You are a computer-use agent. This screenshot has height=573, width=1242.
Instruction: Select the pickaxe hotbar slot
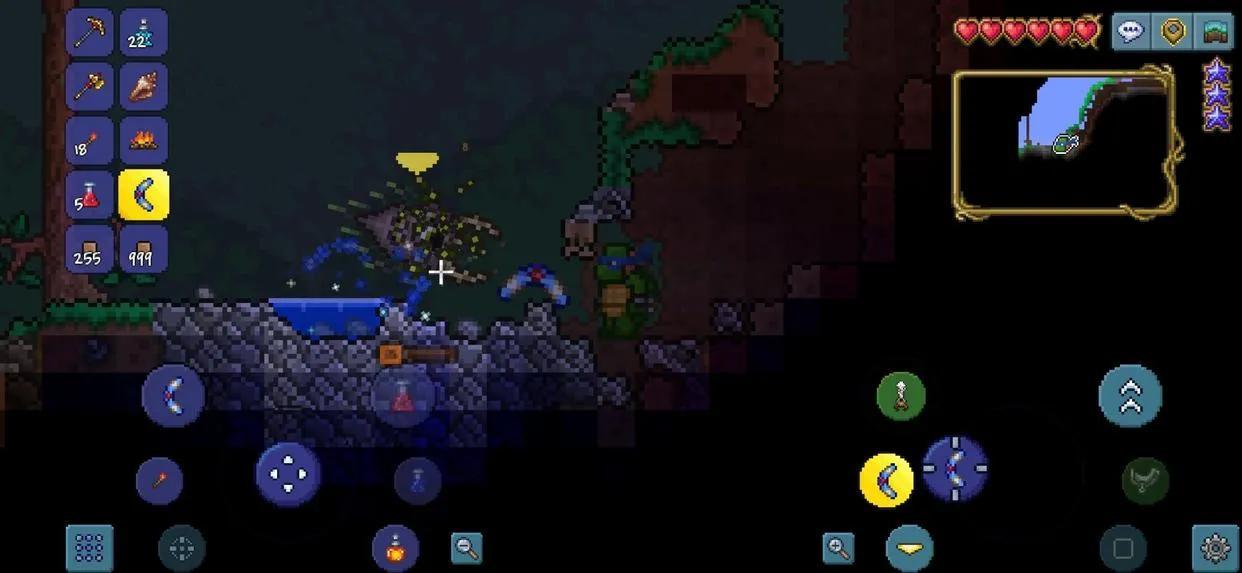tap(90, 32)
